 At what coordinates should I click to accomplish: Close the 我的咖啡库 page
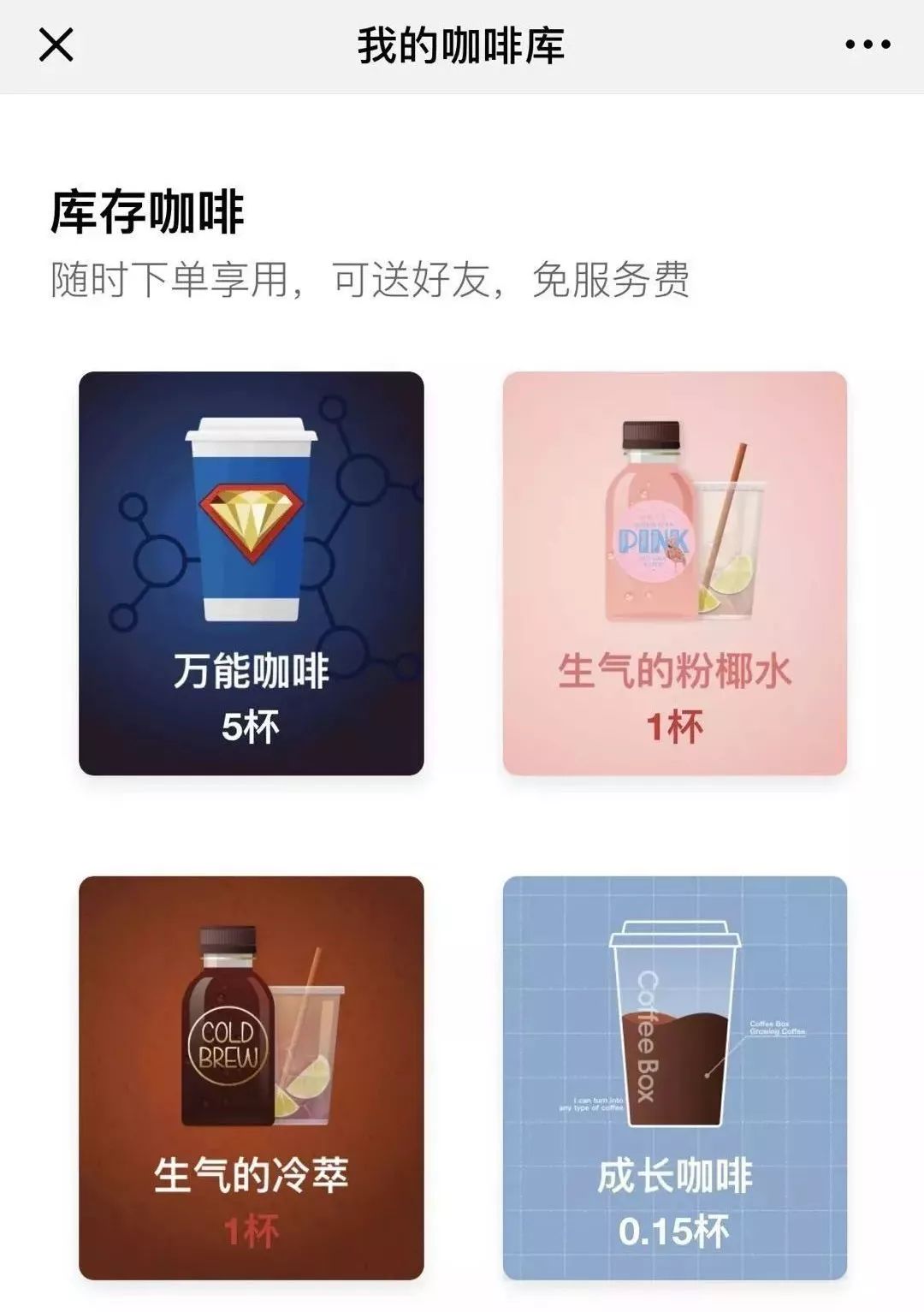pyautogui.click(x=56, y=45)
